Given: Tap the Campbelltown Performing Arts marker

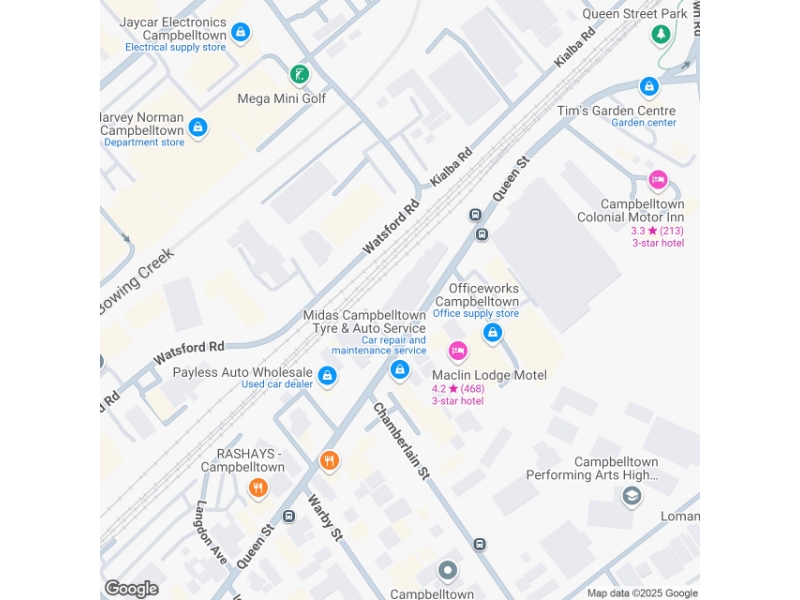Looking at the screenshot, I should tap(632, 496).
